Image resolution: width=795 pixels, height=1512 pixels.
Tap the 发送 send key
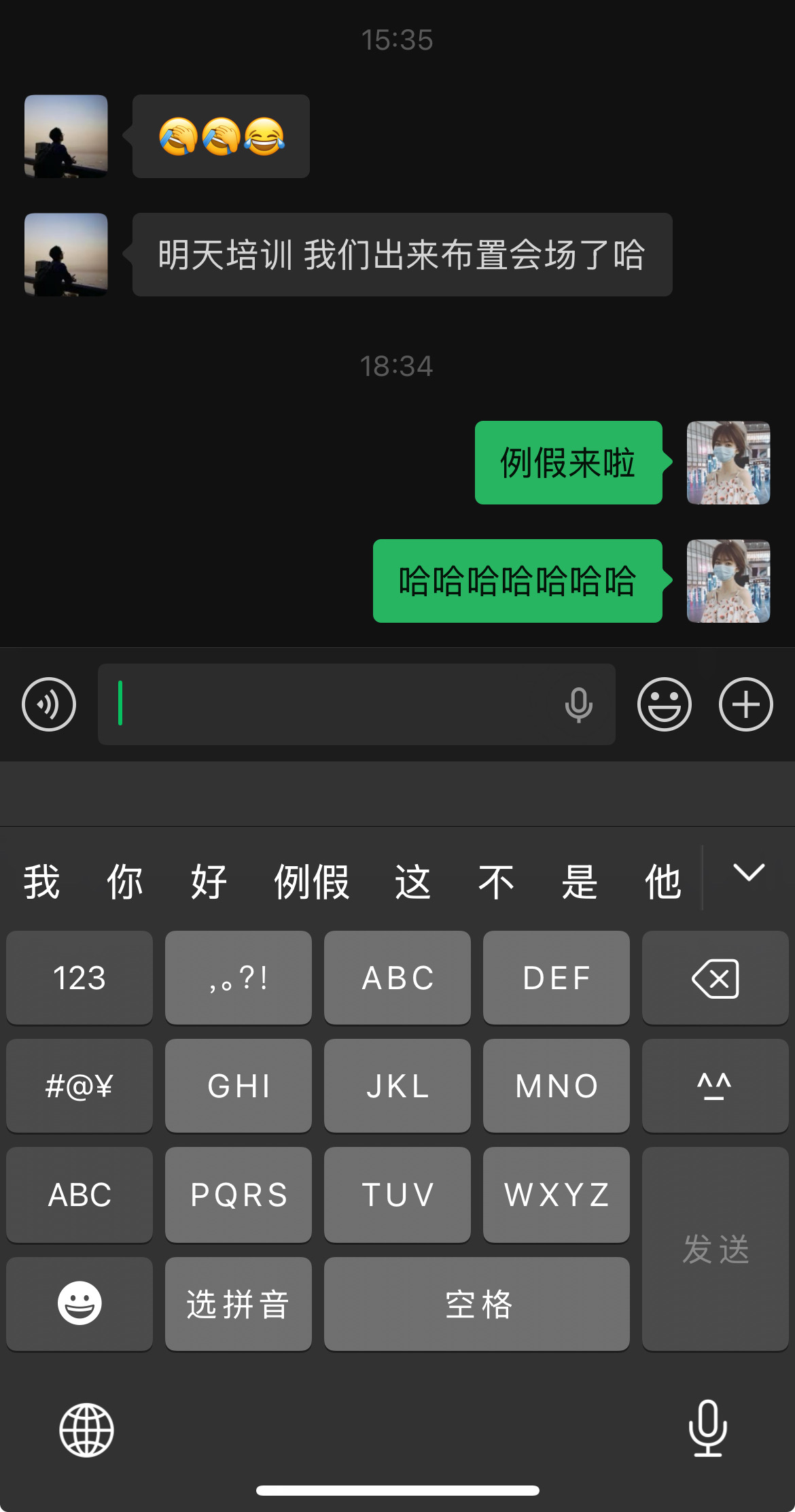[715, 1249]
